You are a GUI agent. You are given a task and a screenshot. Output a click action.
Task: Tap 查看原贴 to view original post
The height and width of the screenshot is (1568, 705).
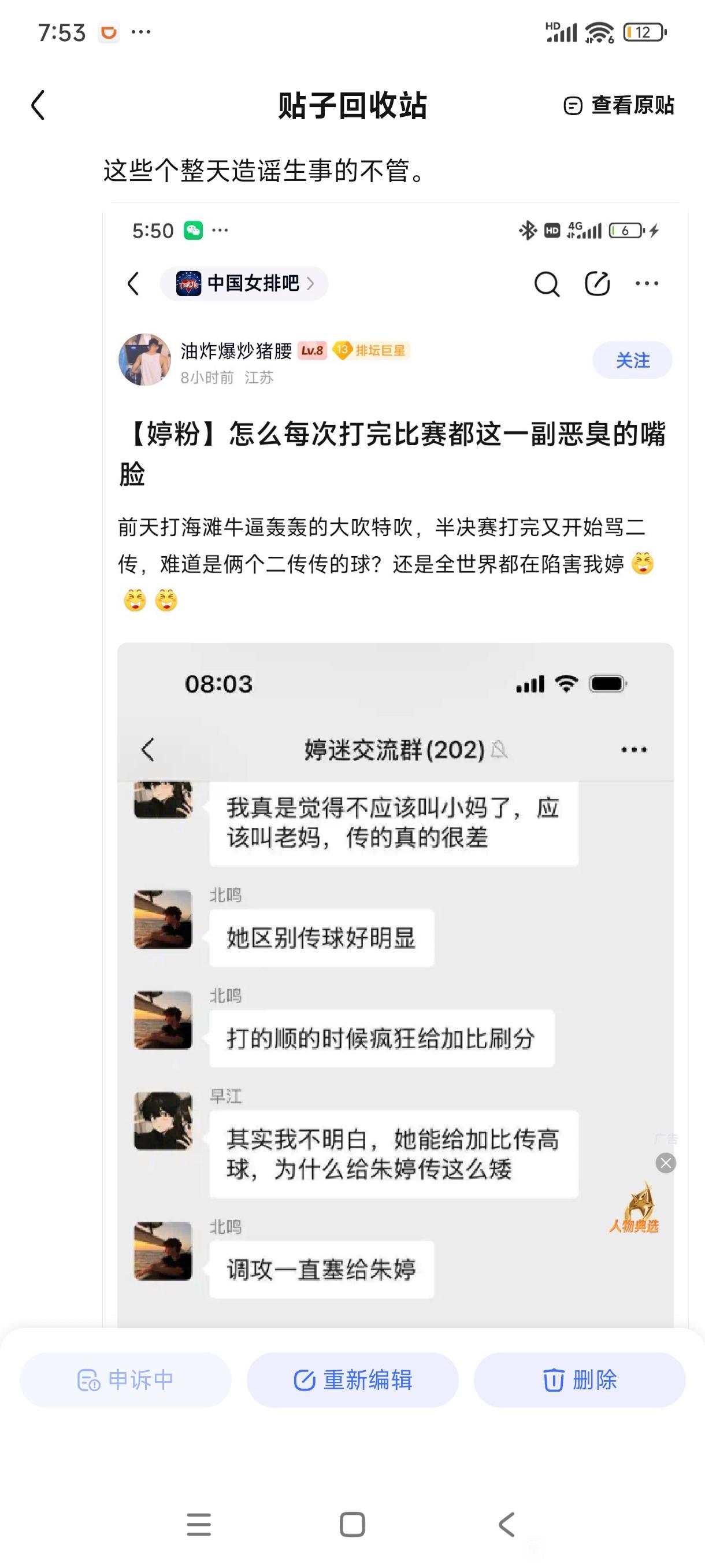click(x=619, y=105)
